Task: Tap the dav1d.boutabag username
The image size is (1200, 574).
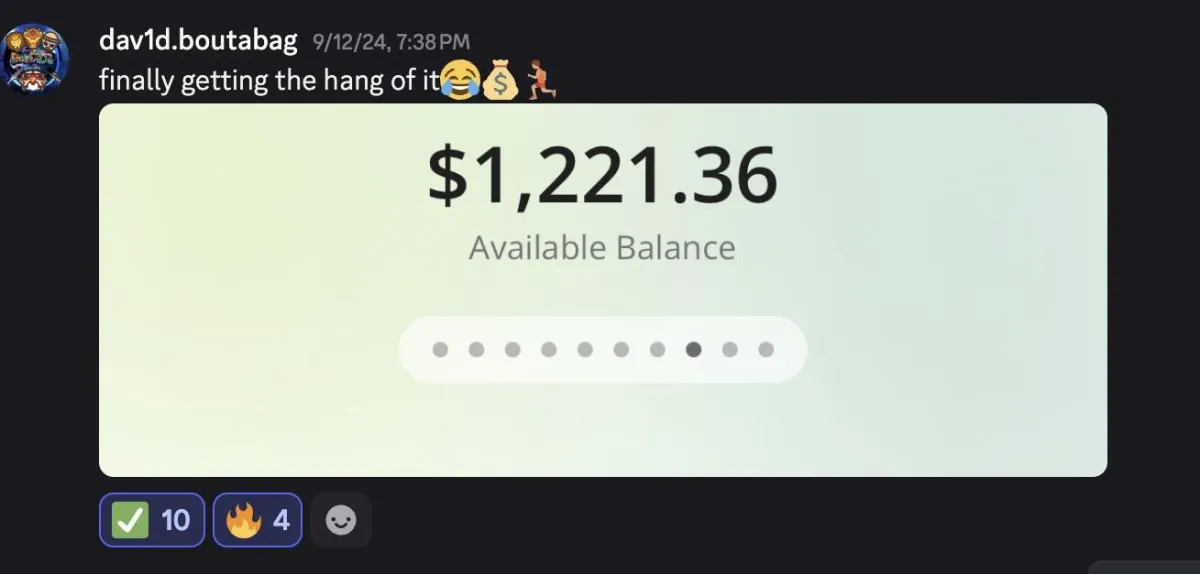Action: coord(198,41)
